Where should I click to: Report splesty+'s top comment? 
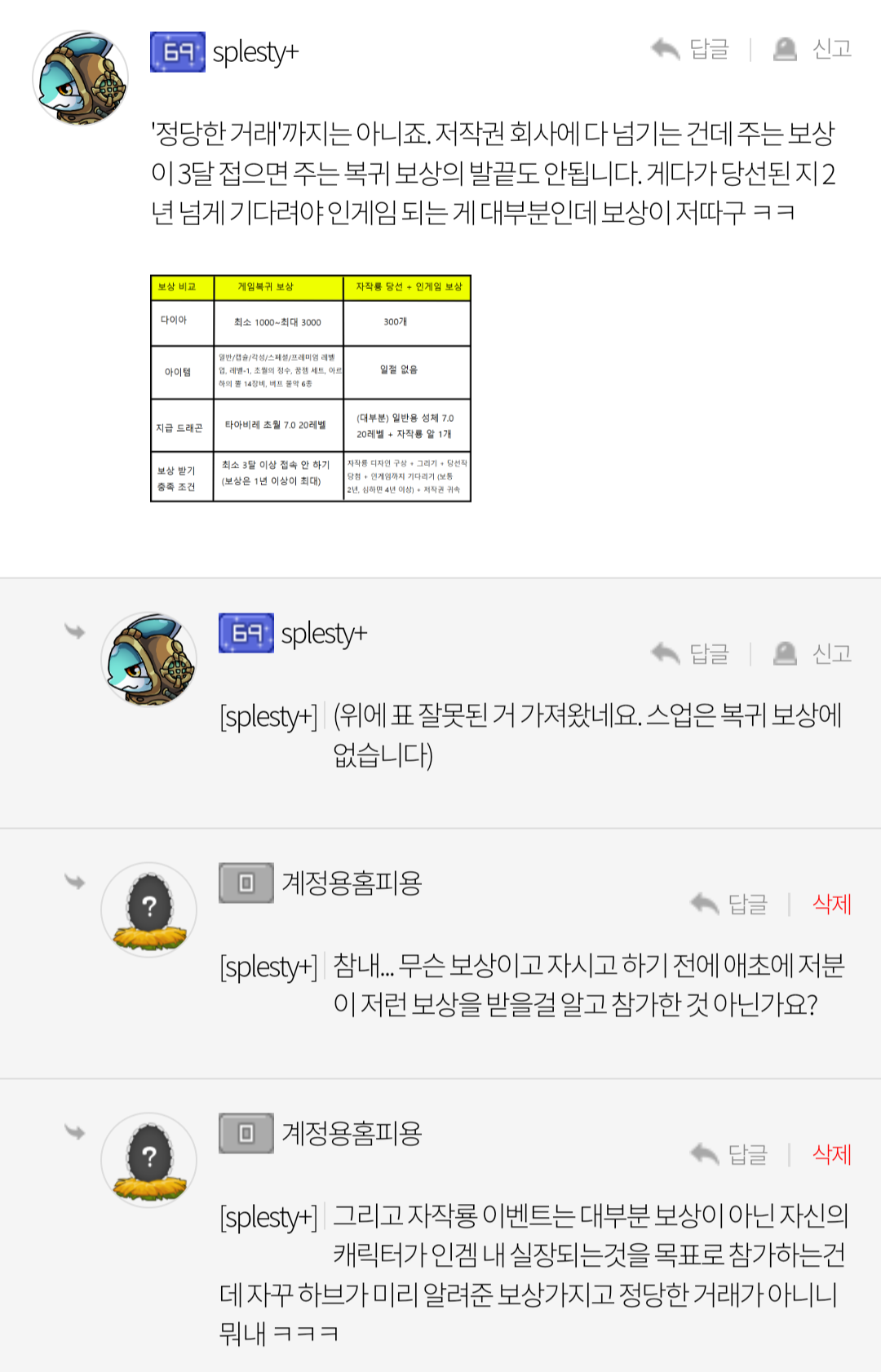coord(813,50)
